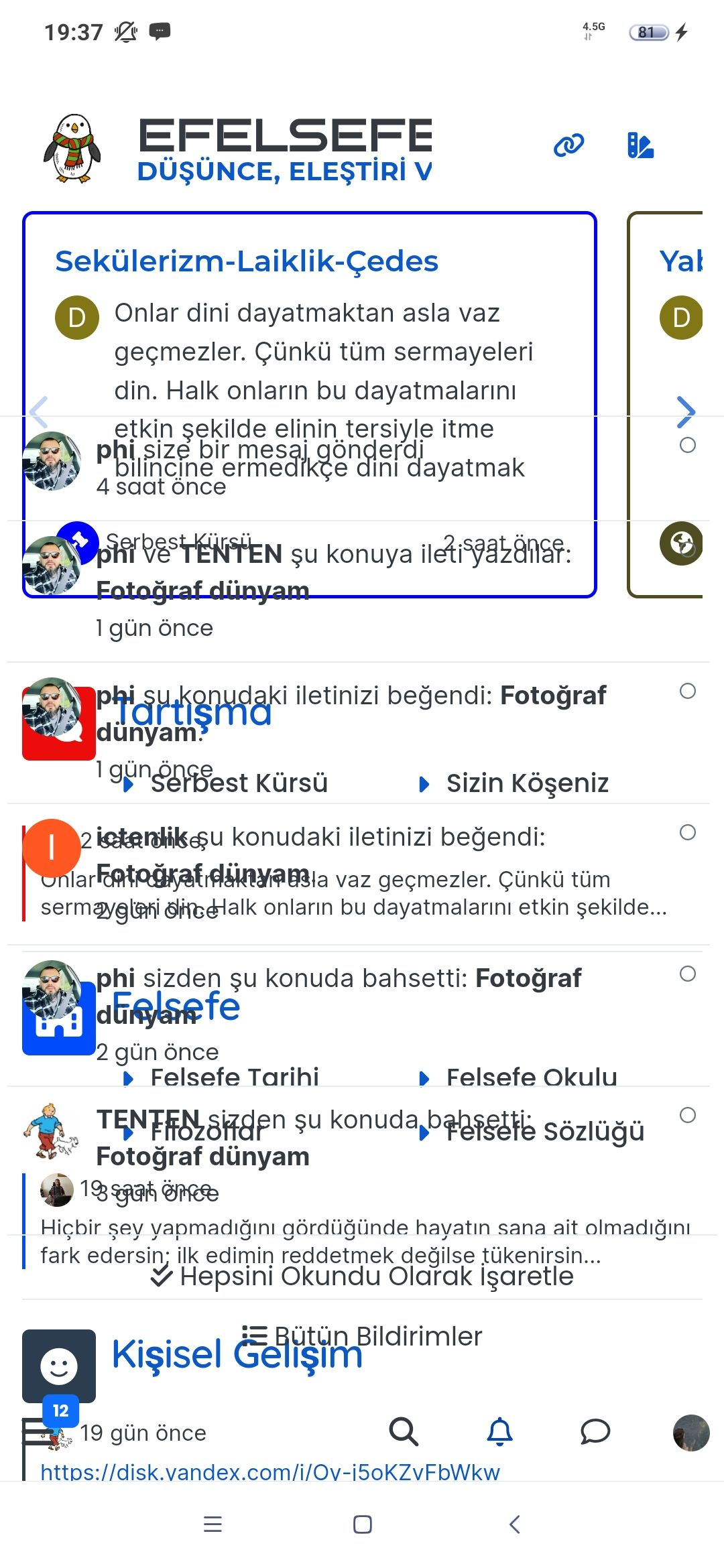
Task: Mark phi's message notification as read
Action: (x=687, y=445)
